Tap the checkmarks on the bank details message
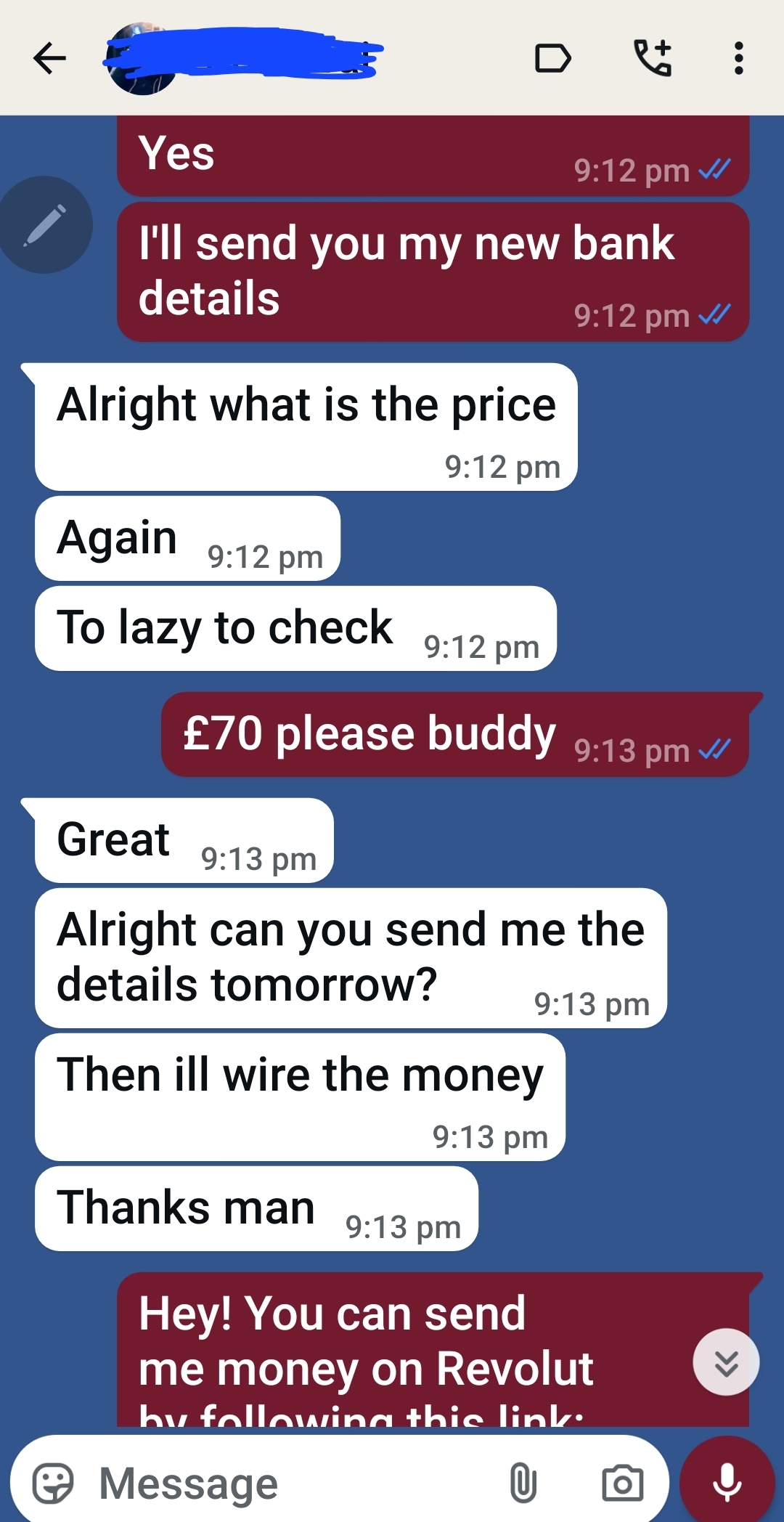Viewport: 784px width, 1522px height. (714, 315)
